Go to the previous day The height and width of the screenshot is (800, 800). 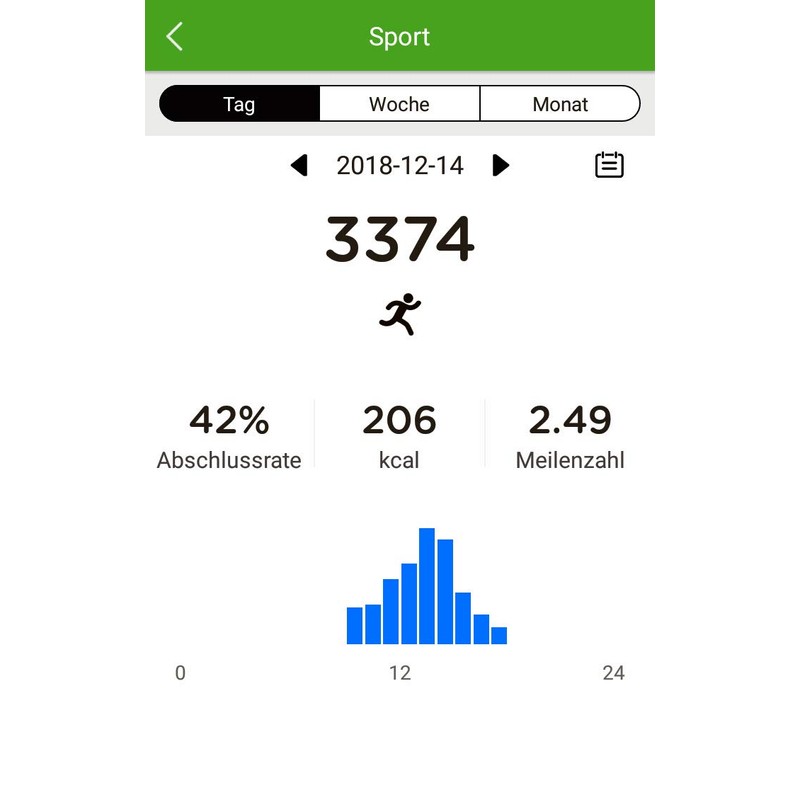[298, 165]
